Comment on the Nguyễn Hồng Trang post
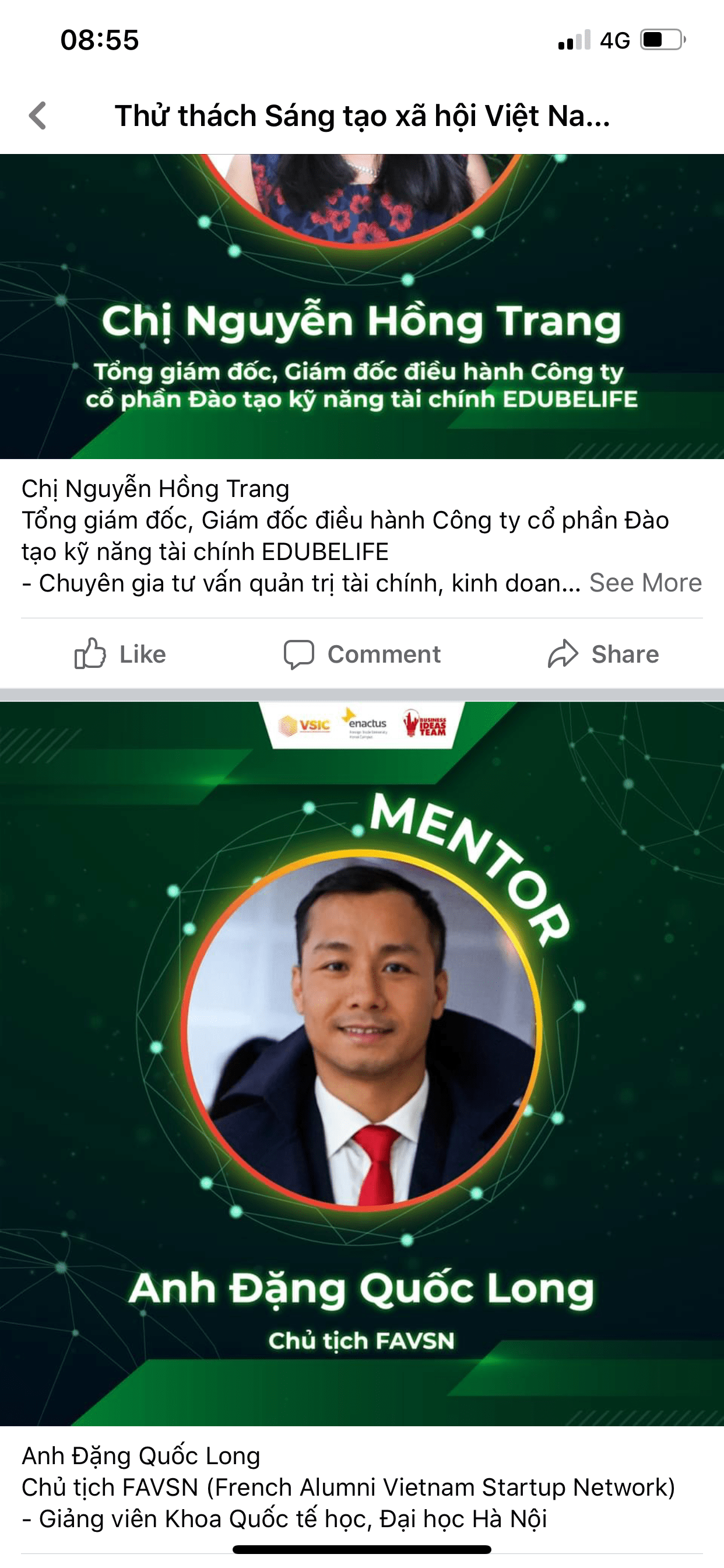The height and width of the screenshot is (1568, 724). pos(362,654)
